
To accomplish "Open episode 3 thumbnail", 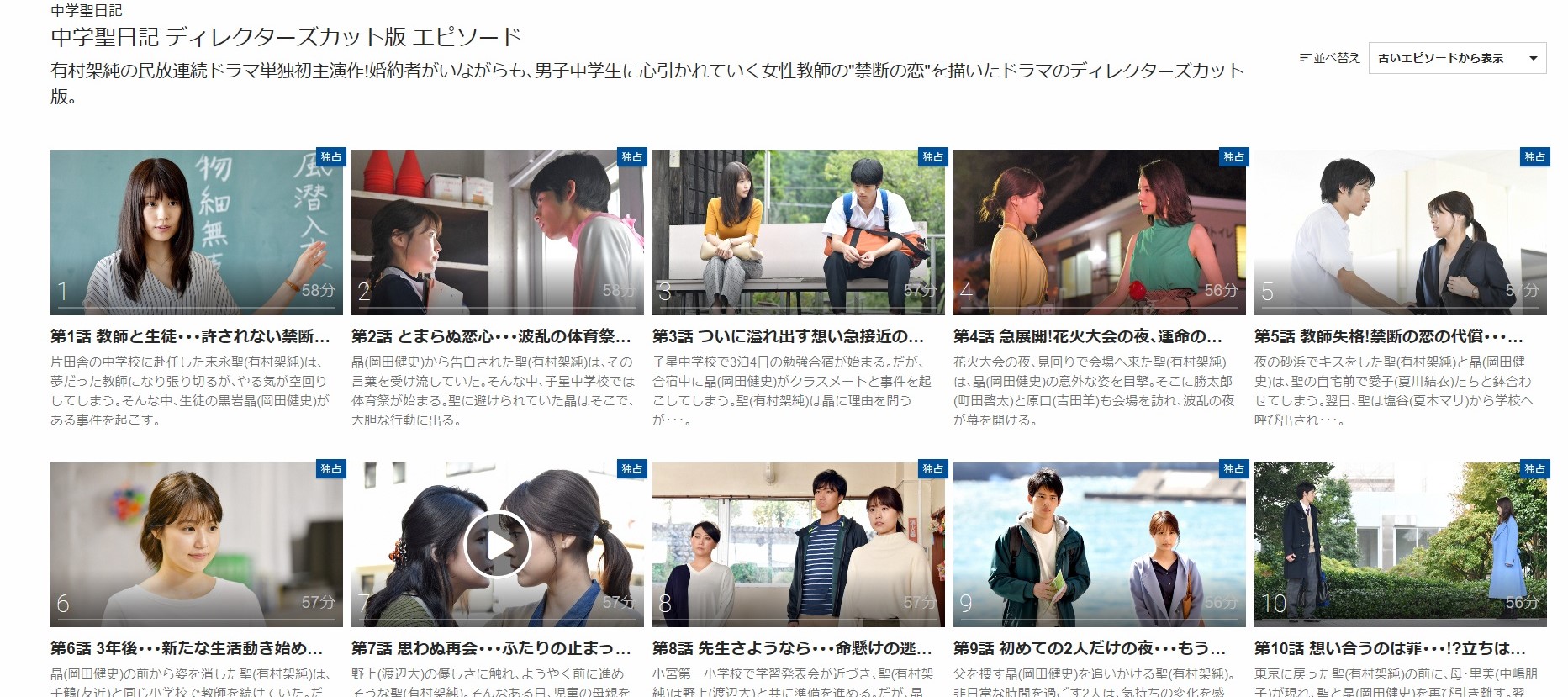I will coord(798,233).
